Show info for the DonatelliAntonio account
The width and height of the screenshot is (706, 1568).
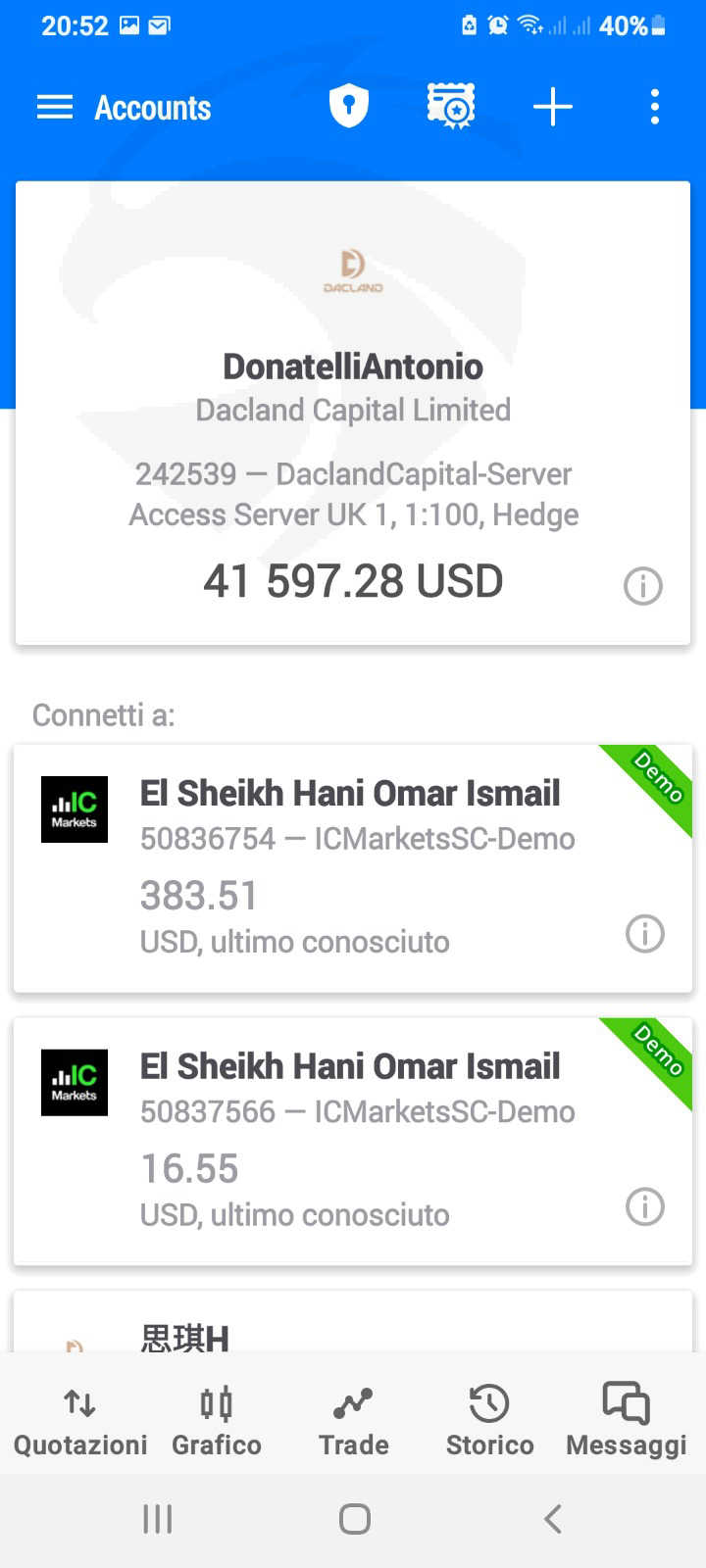(643, 586)
